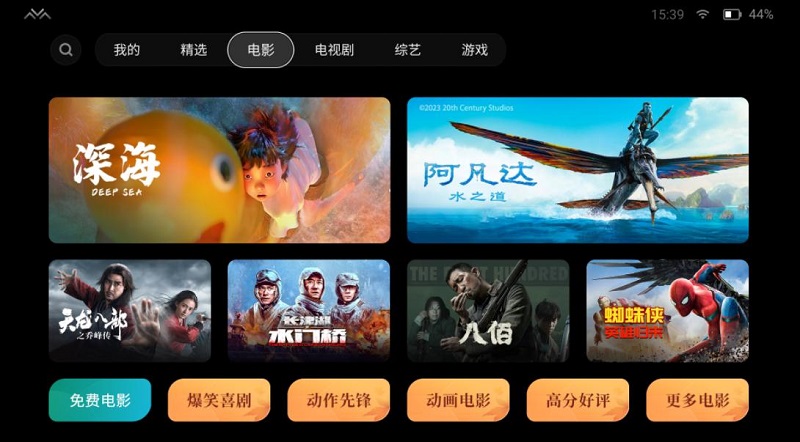Open the 水门桥 movie card
Viewport: 800px width, 442px height.
[x=308, y=310]
